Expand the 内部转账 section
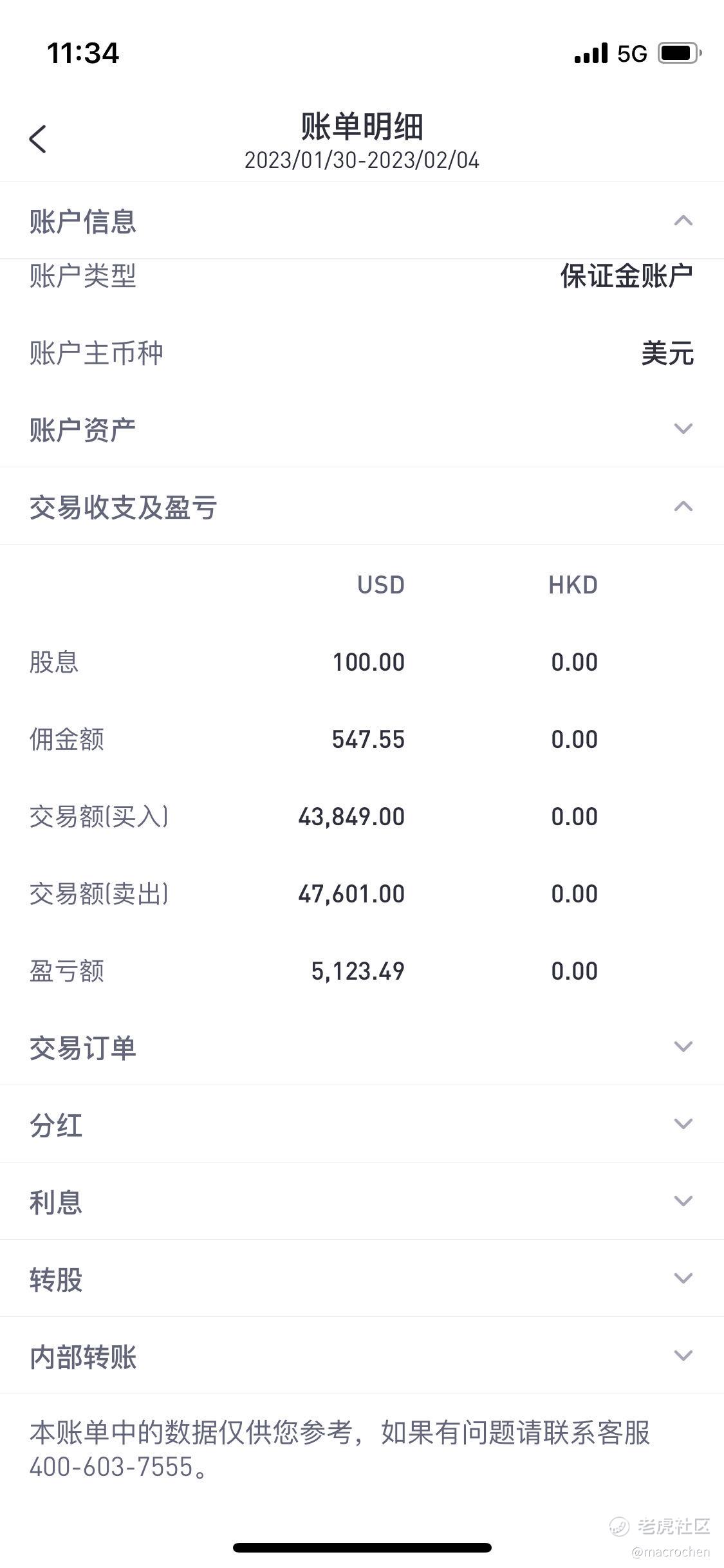Screen dimensions: 724x1568 tap(362, 1356)
